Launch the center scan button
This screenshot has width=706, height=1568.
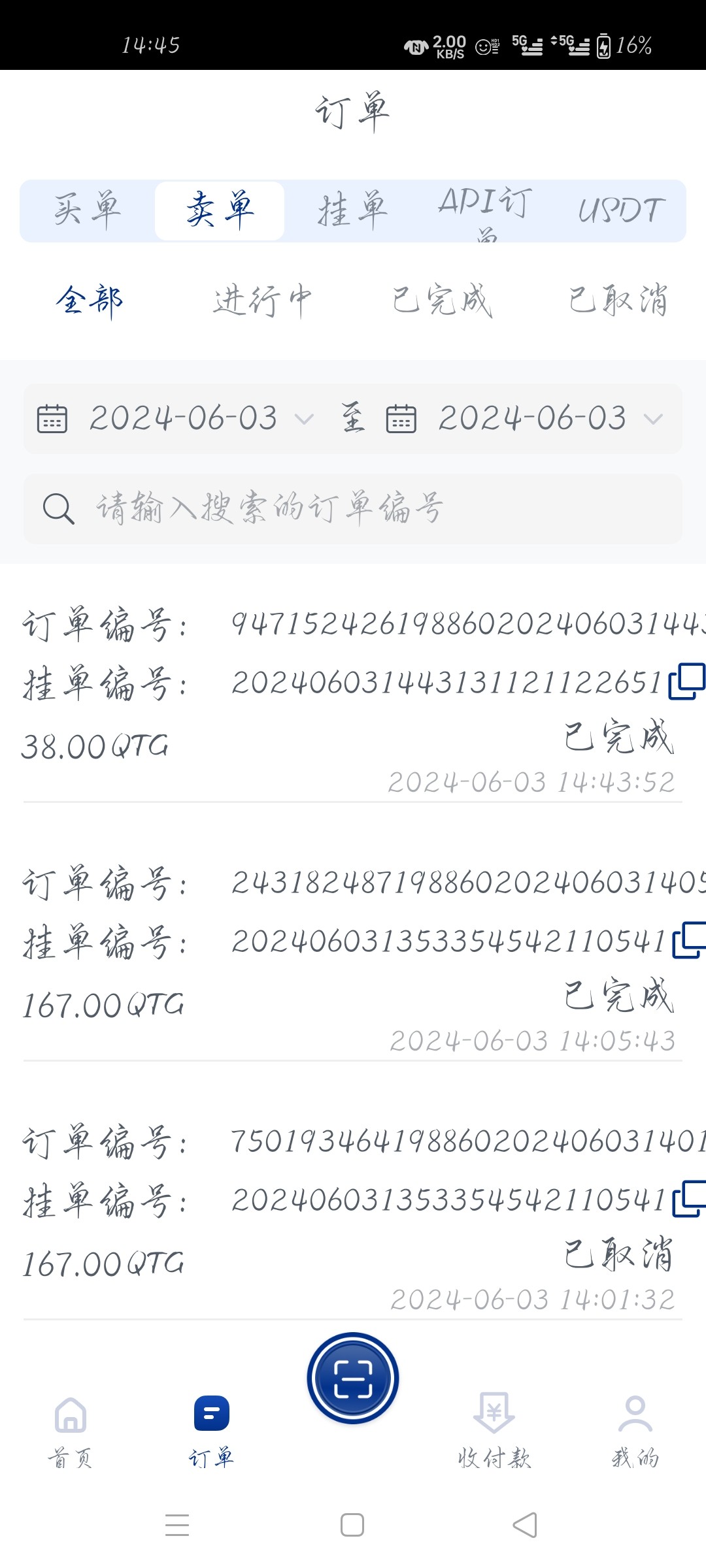353,1378
